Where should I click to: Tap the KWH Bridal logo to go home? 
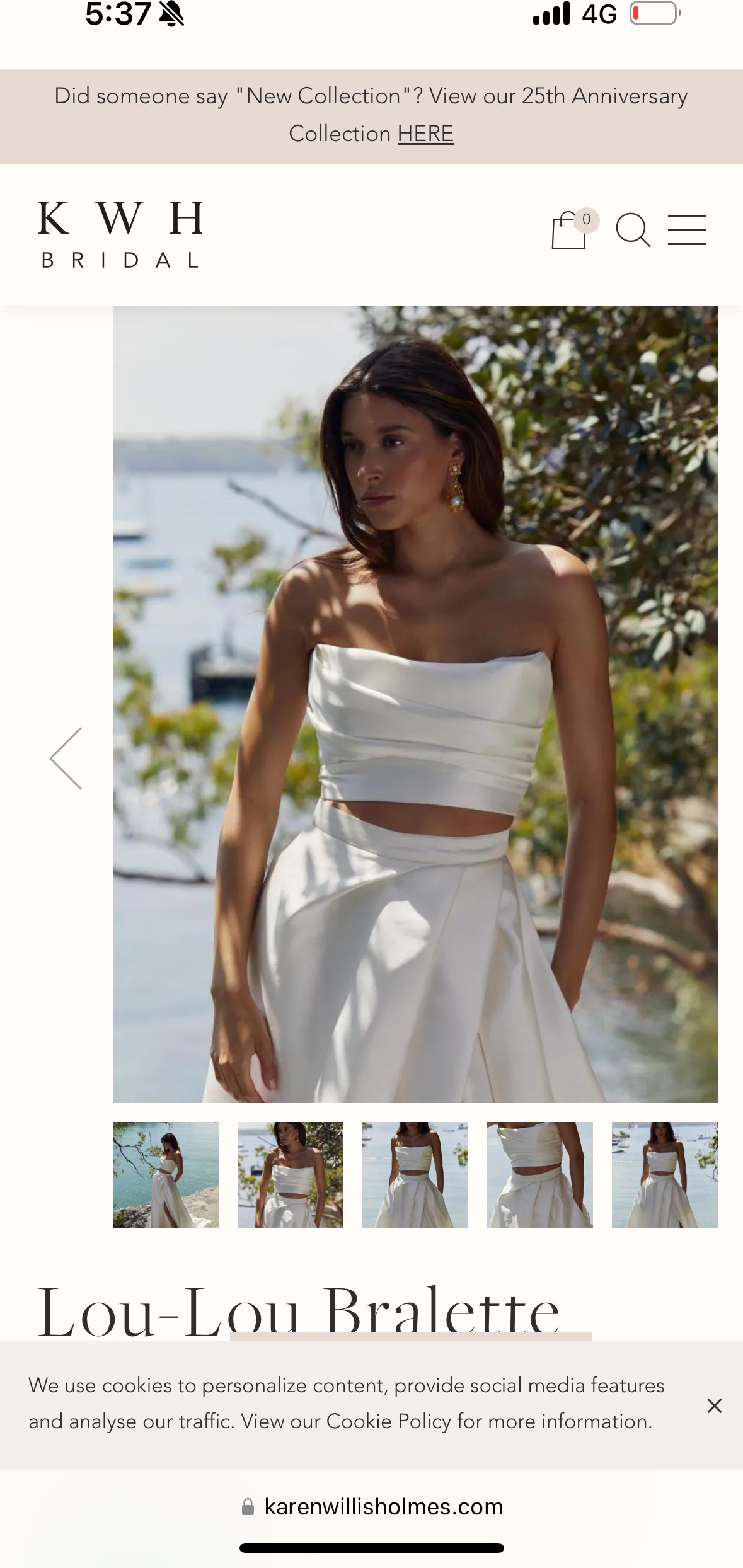click(x=120, y=234)
